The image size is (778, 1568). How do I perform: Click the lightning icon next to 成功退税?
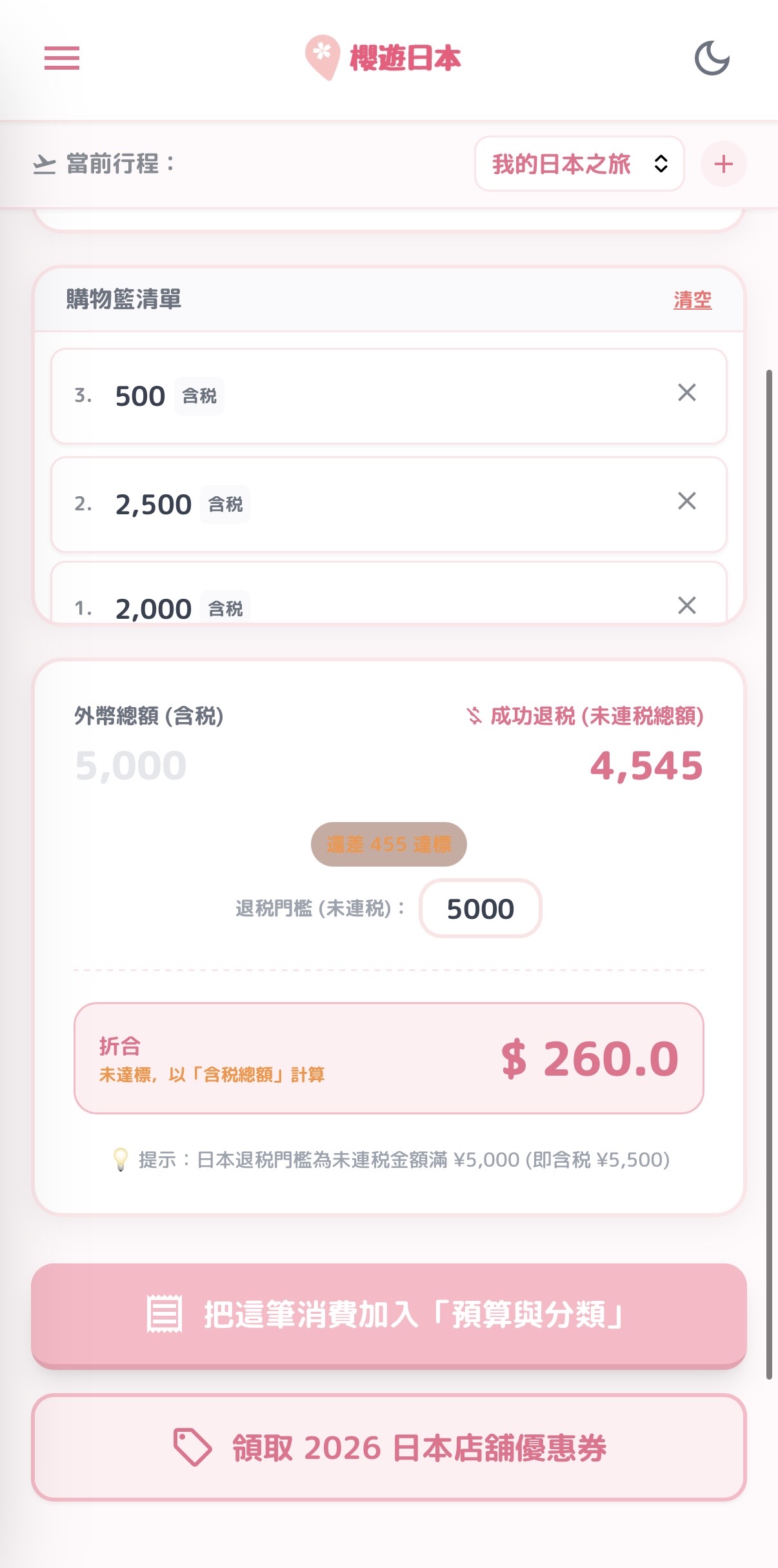474,716
